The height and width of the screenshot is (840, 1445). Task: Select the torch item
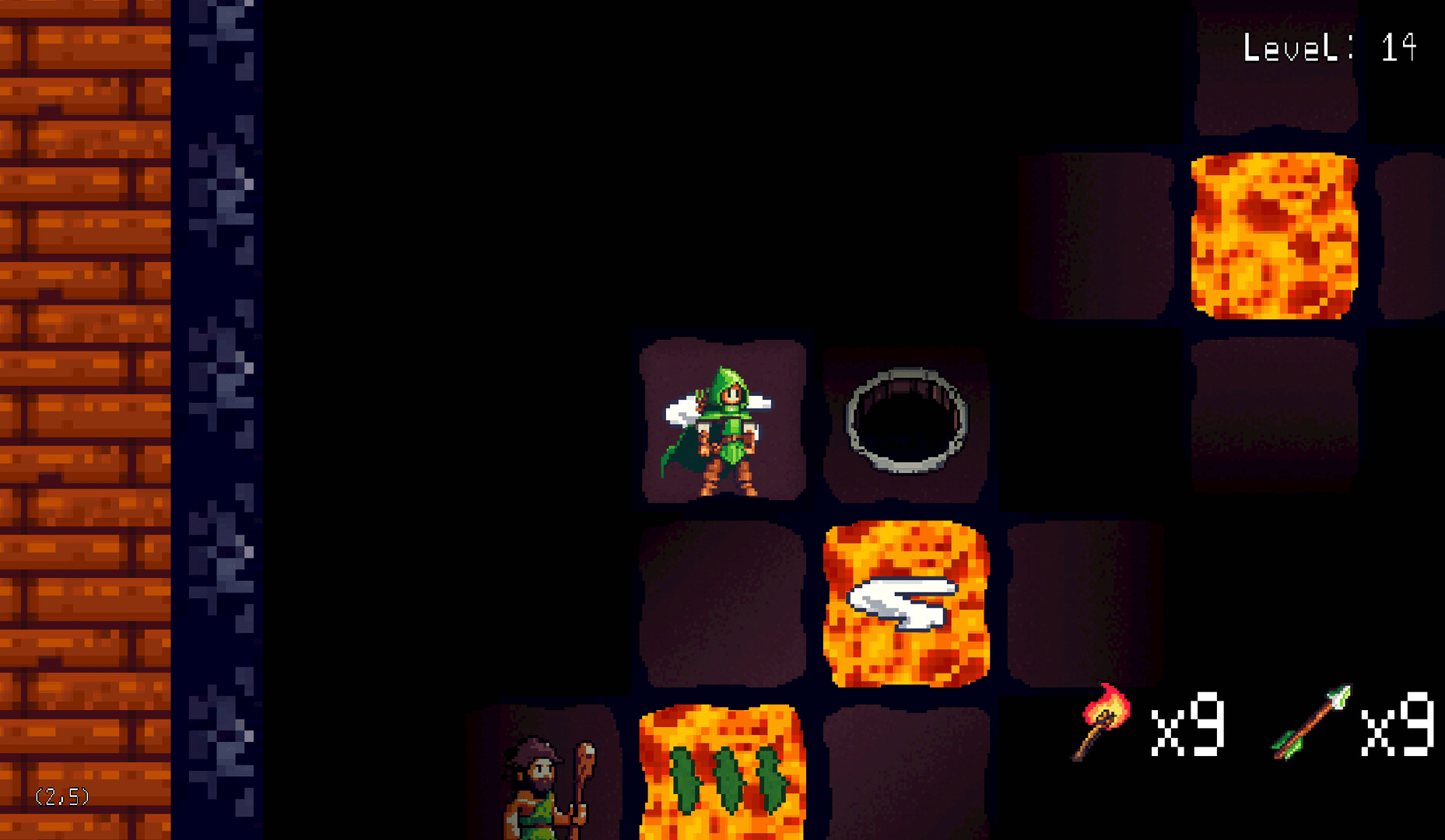[x=1102, y=722]
